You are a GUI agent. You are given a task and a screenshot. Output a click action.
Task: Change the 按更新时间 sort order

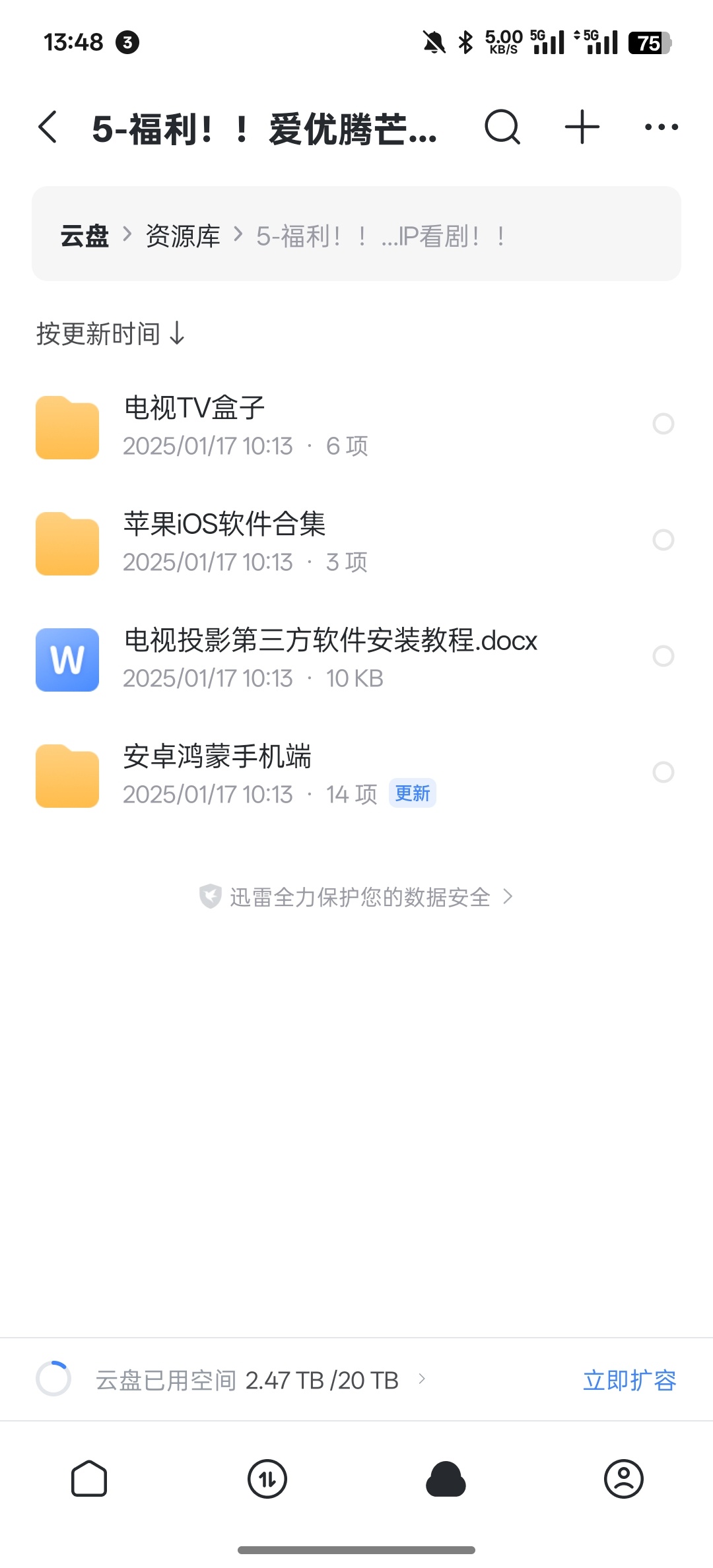[x=110, y=333]
